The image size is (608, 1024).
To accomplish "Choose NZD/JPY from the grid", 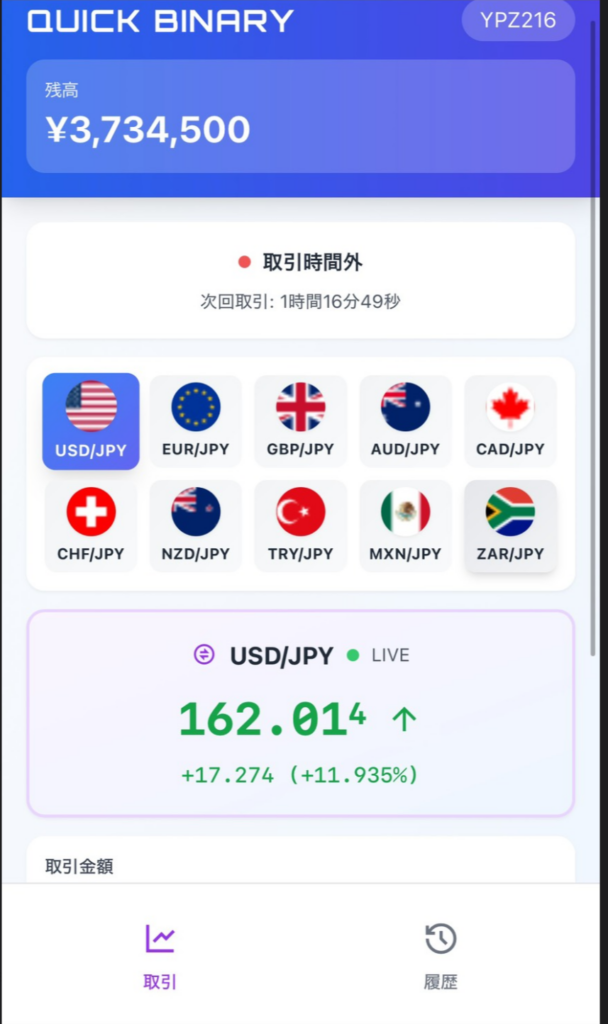I will [195, 526].
